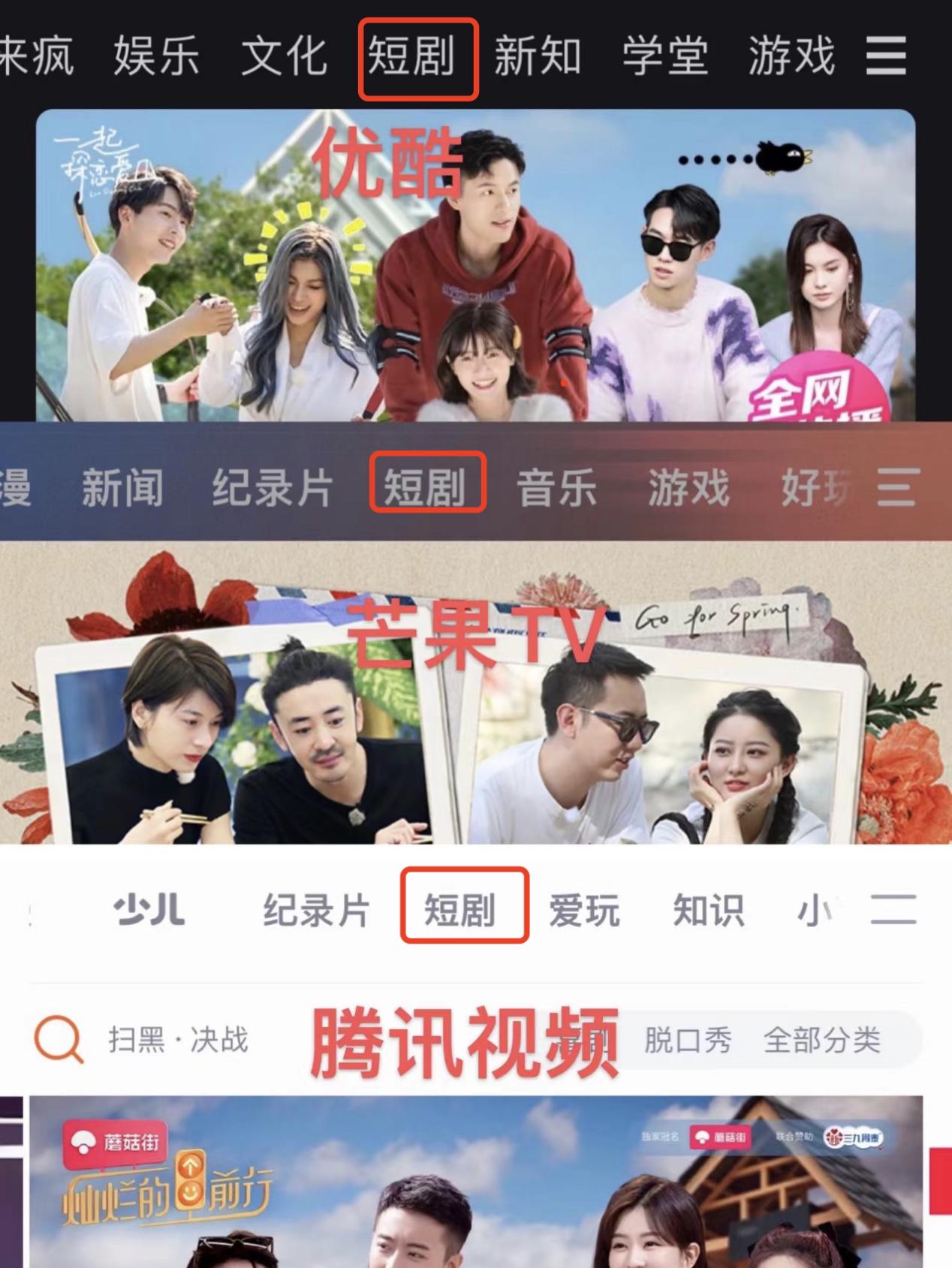Click the 爱玩 link in Tencent Video nav
The image size is (952, 1268).
[x=585, y=909]
